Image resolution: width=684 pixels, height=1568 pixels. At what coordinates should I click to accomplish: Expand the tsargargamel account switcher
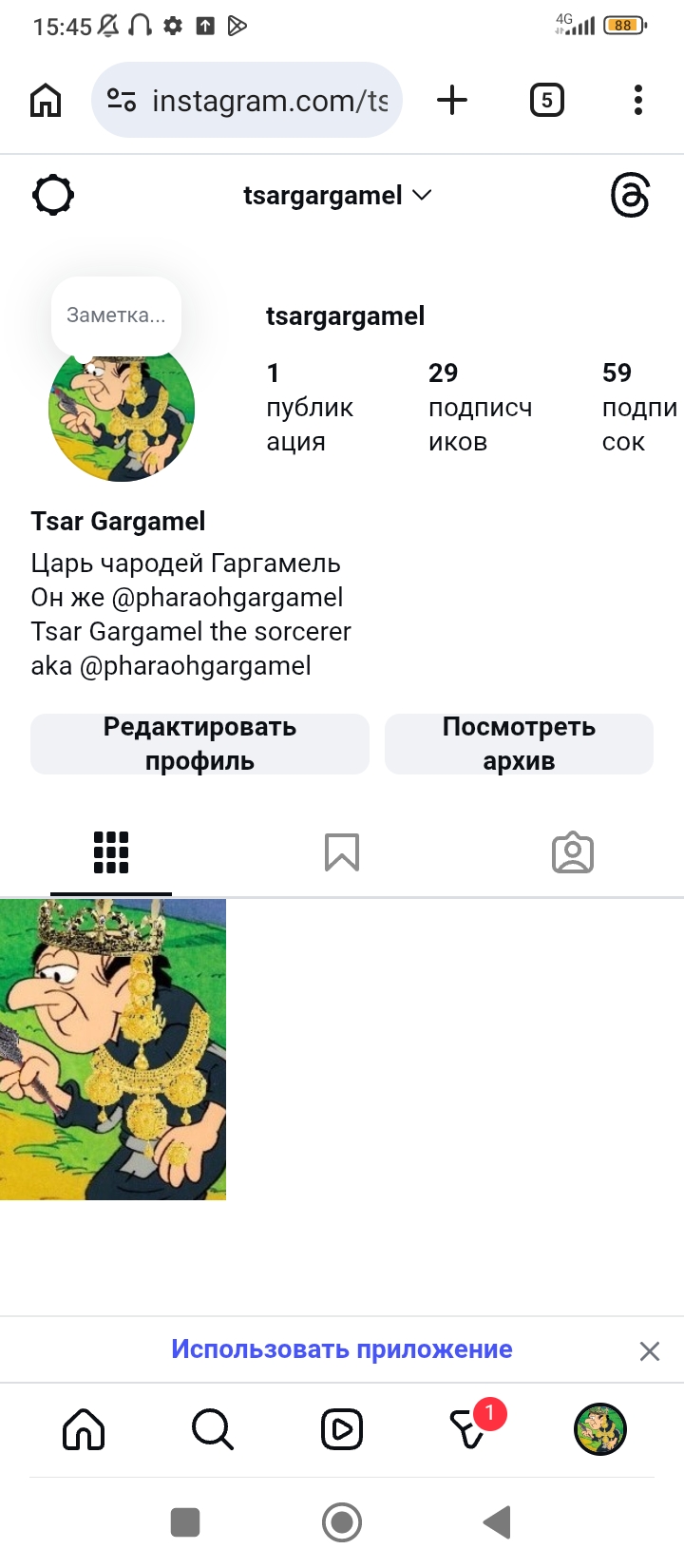337,196
